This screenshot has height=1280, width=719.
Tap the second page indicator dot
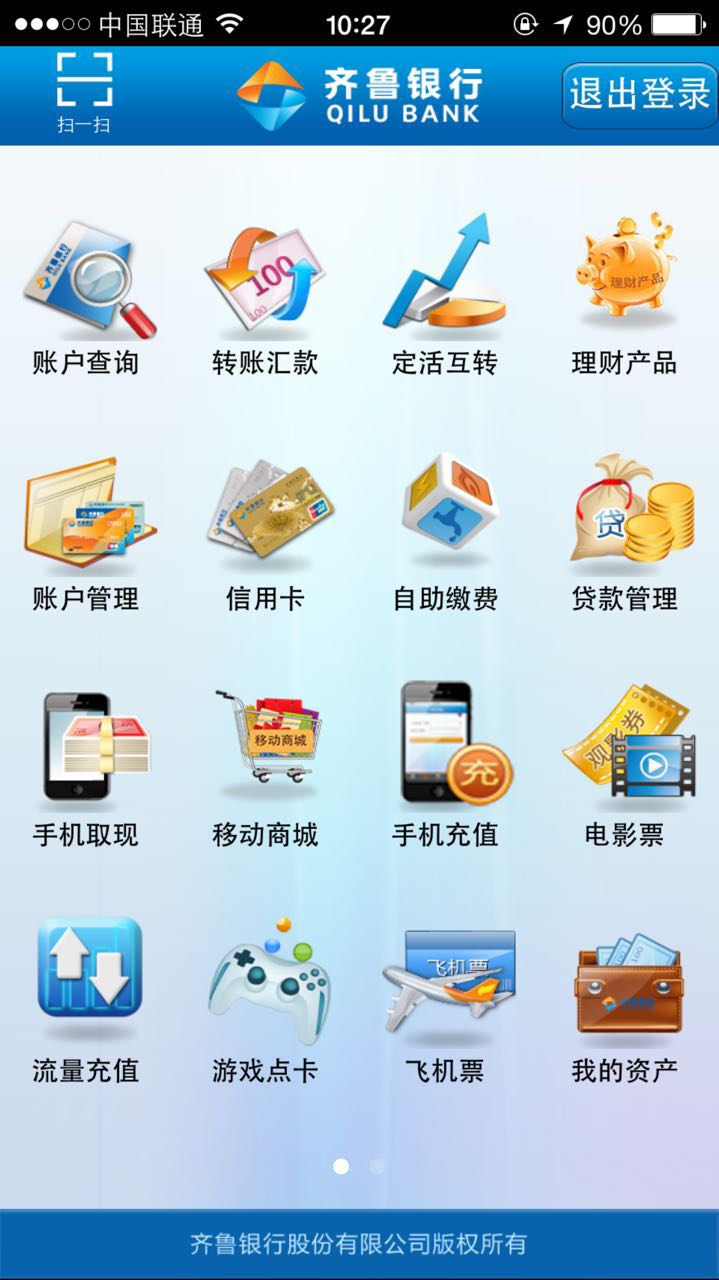(377, 1166)
